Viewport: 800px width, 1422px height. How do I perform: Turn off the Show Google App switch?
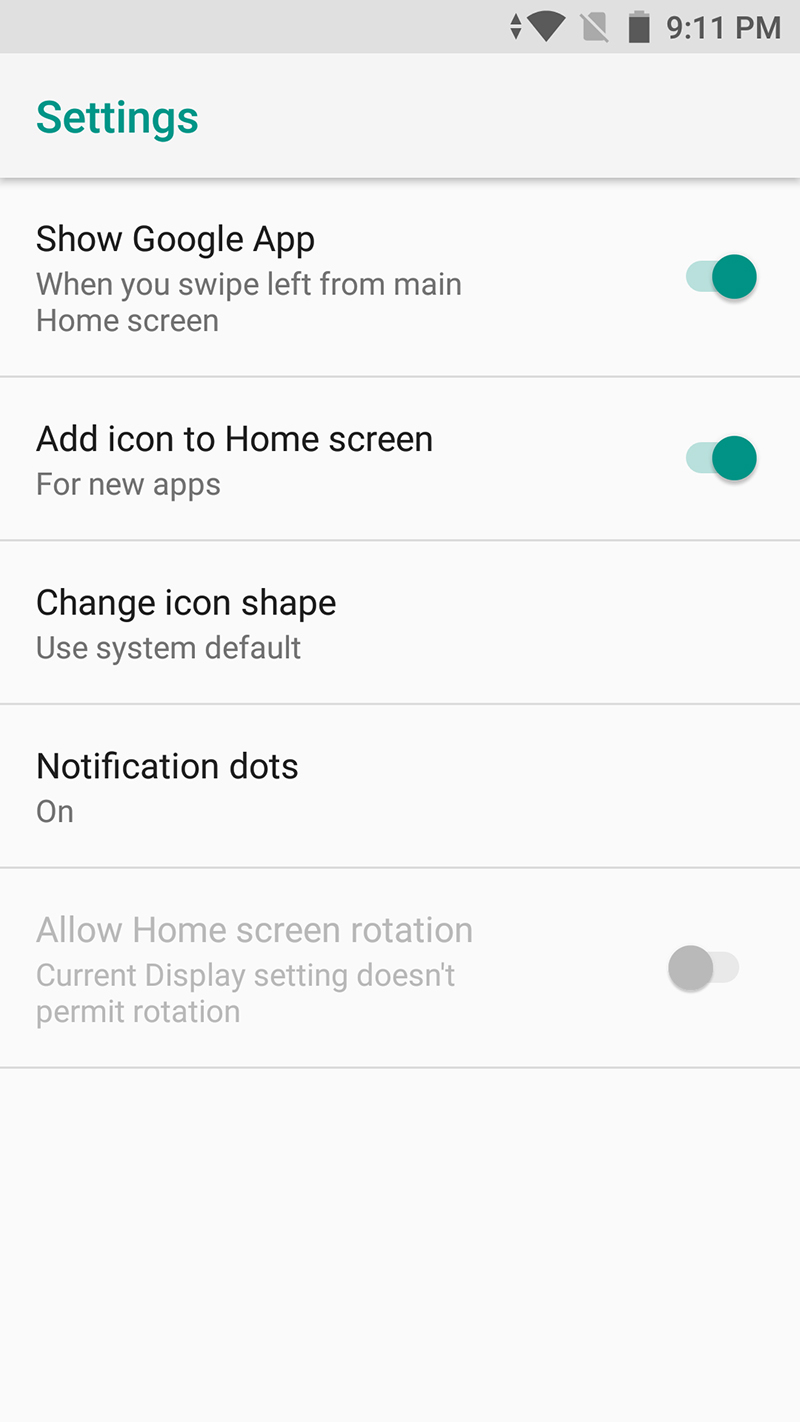(x=721, y=277)
